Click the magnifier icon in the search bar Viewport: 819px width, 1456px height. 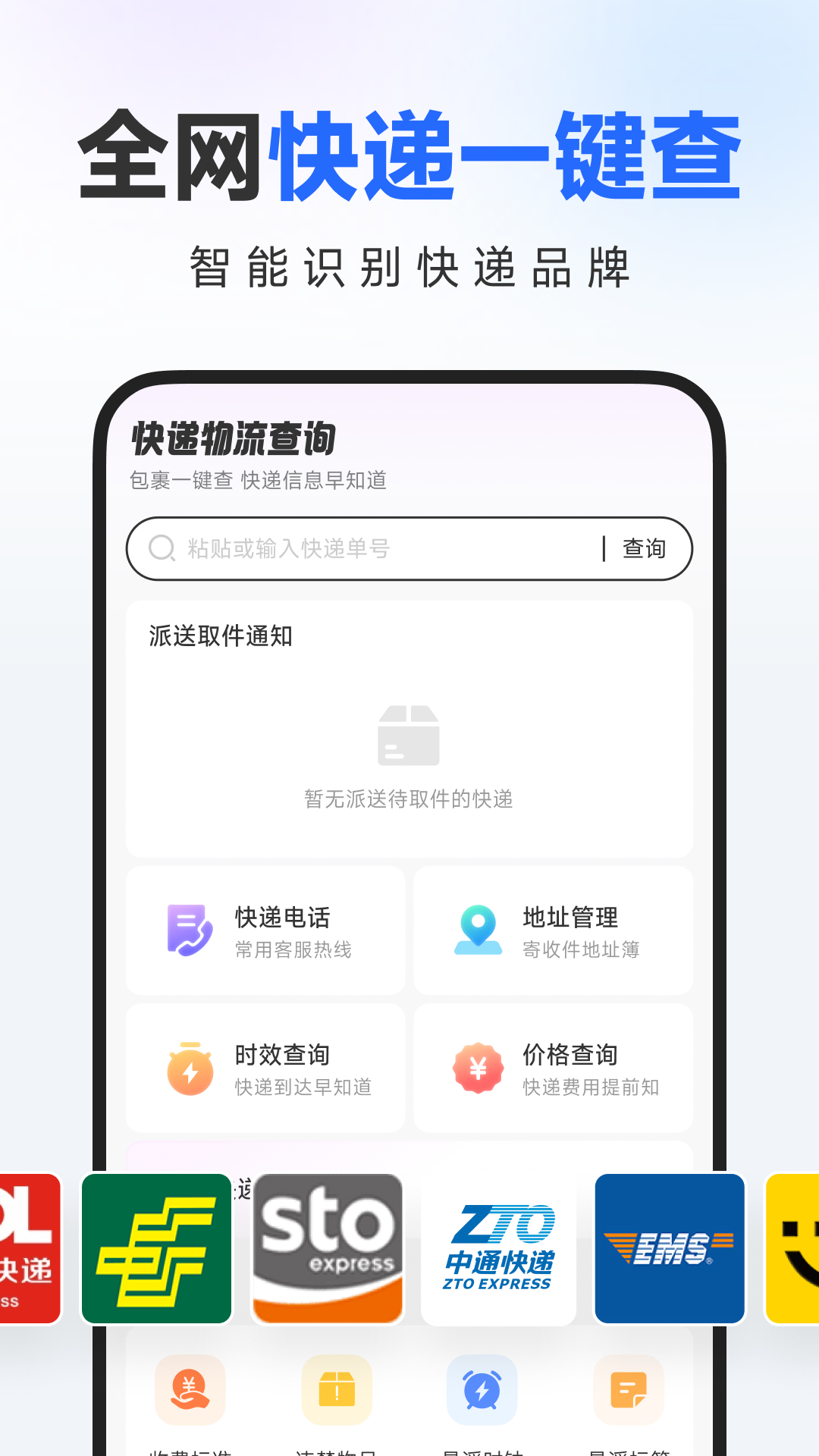162,548
